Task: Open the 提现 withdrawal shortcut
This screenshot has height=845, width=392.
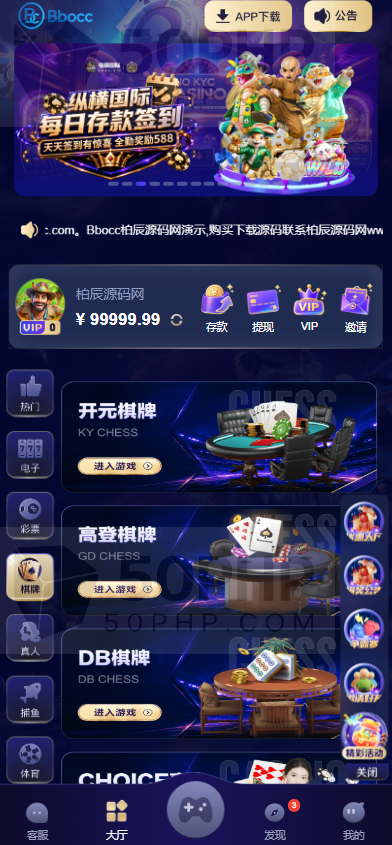Action: click(263, 309)
